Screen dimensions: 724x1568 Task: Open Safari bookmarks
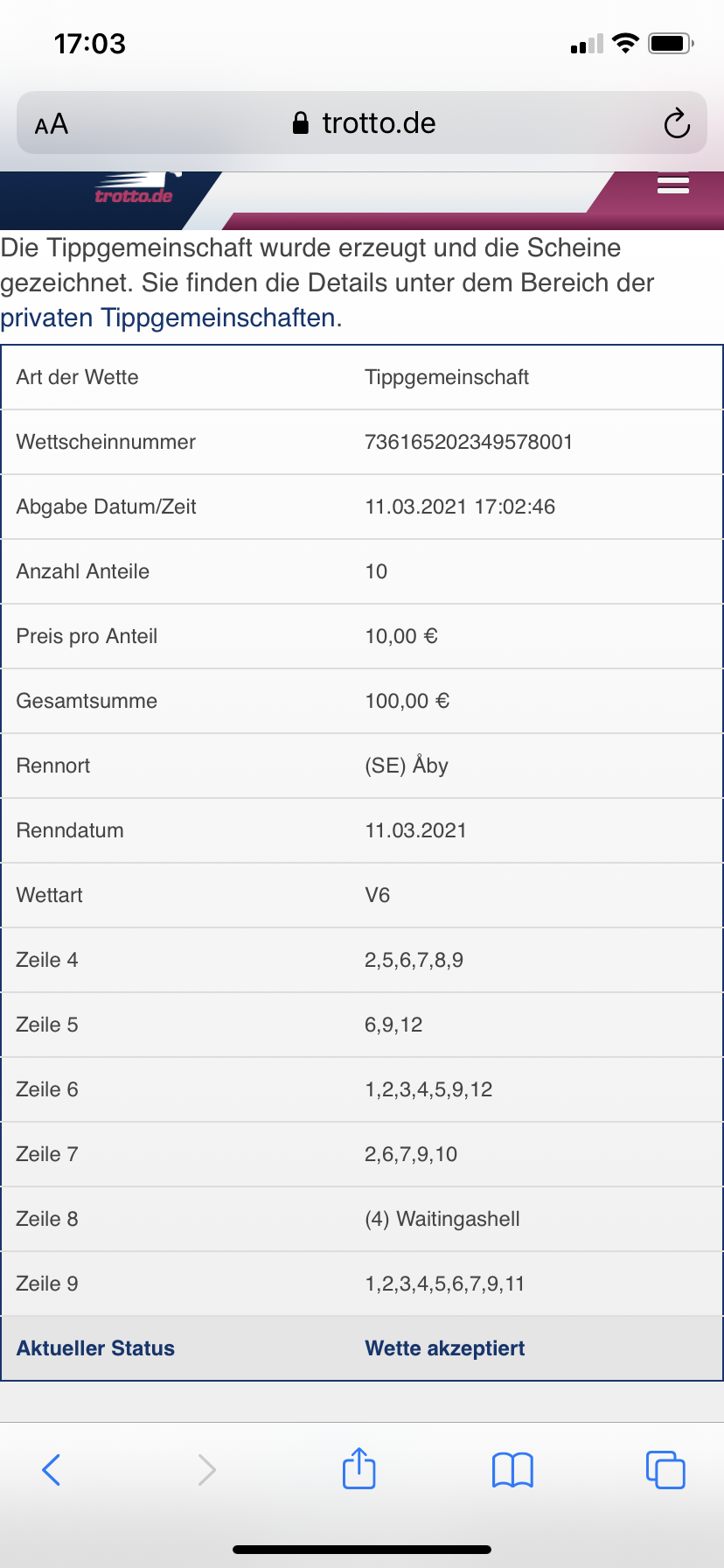point(512,1470)
